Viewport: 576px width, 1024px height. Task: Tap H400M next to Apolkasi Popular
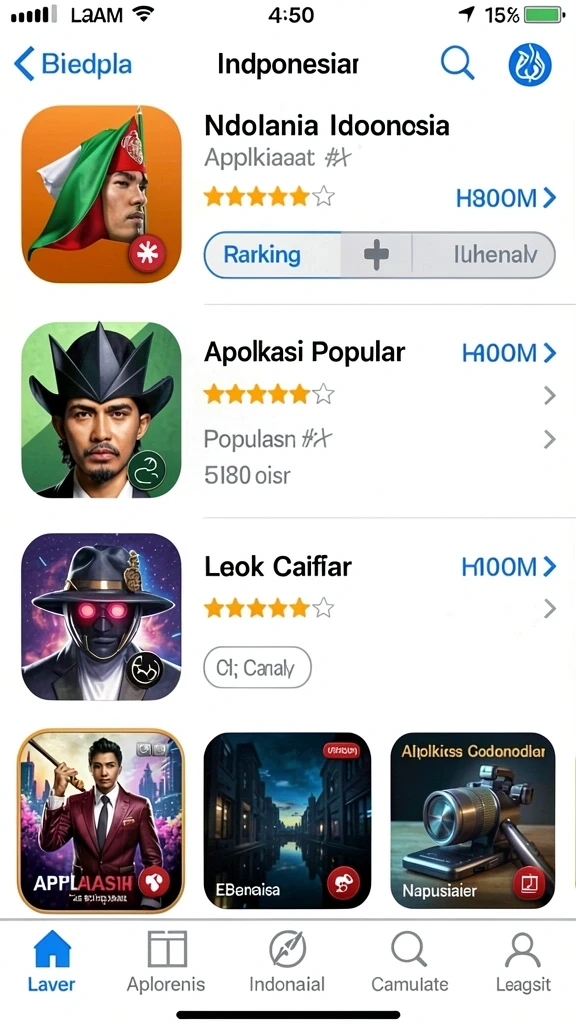[509, 353]
